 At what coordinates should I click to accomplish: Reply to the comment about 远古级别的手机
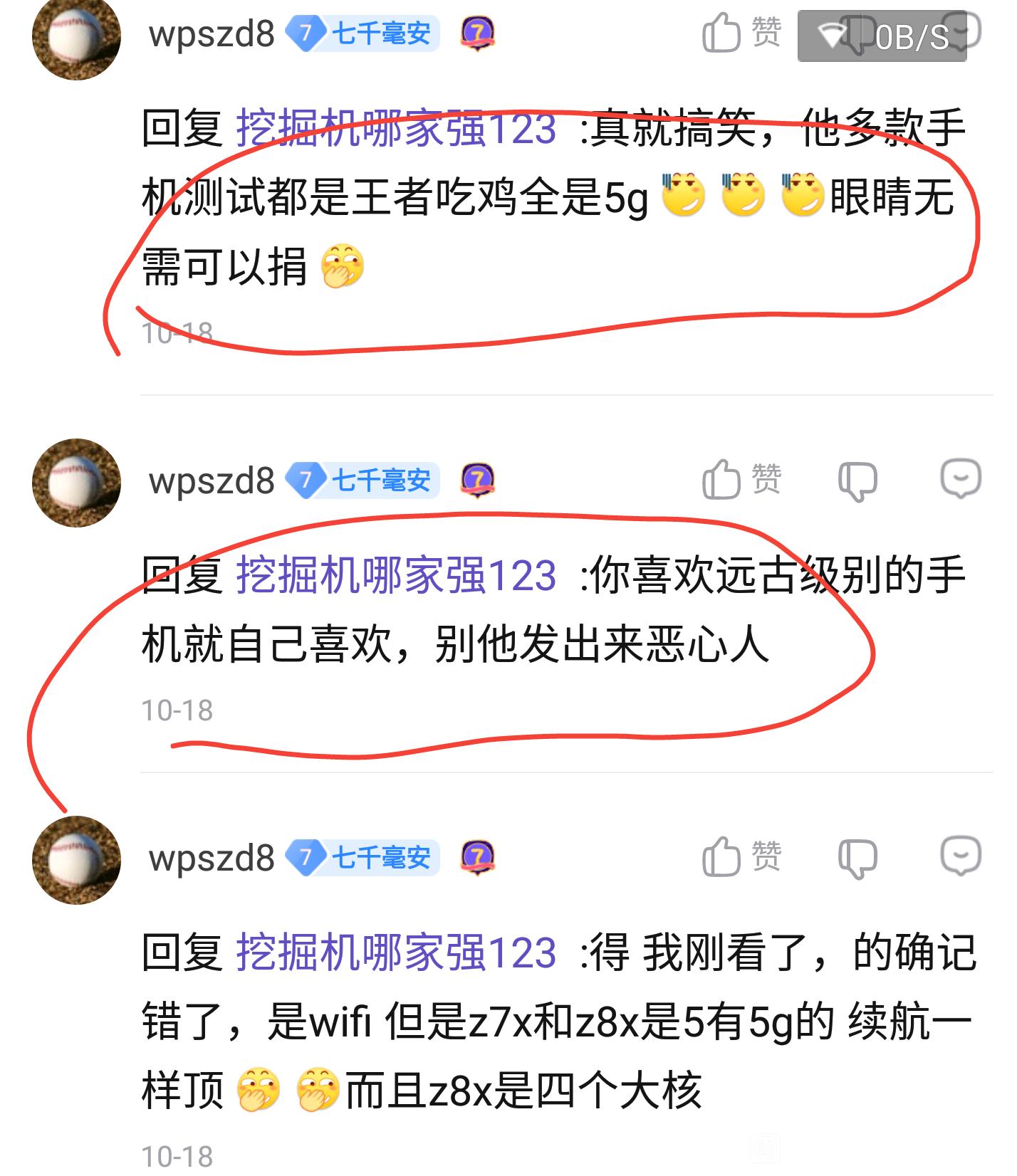[961, 479]
